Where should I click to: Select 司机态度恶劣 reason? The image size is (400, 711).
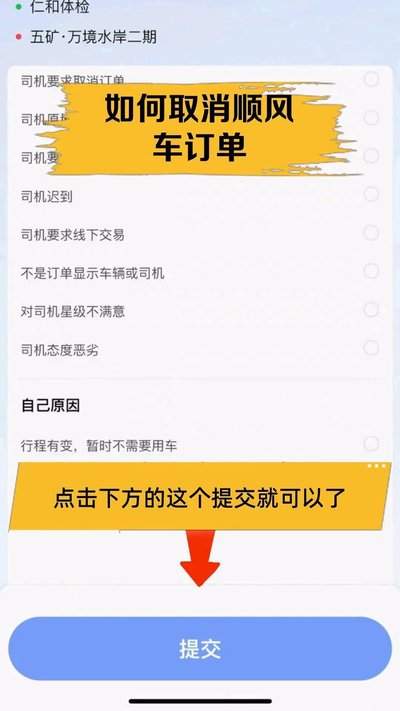[200, 351]
